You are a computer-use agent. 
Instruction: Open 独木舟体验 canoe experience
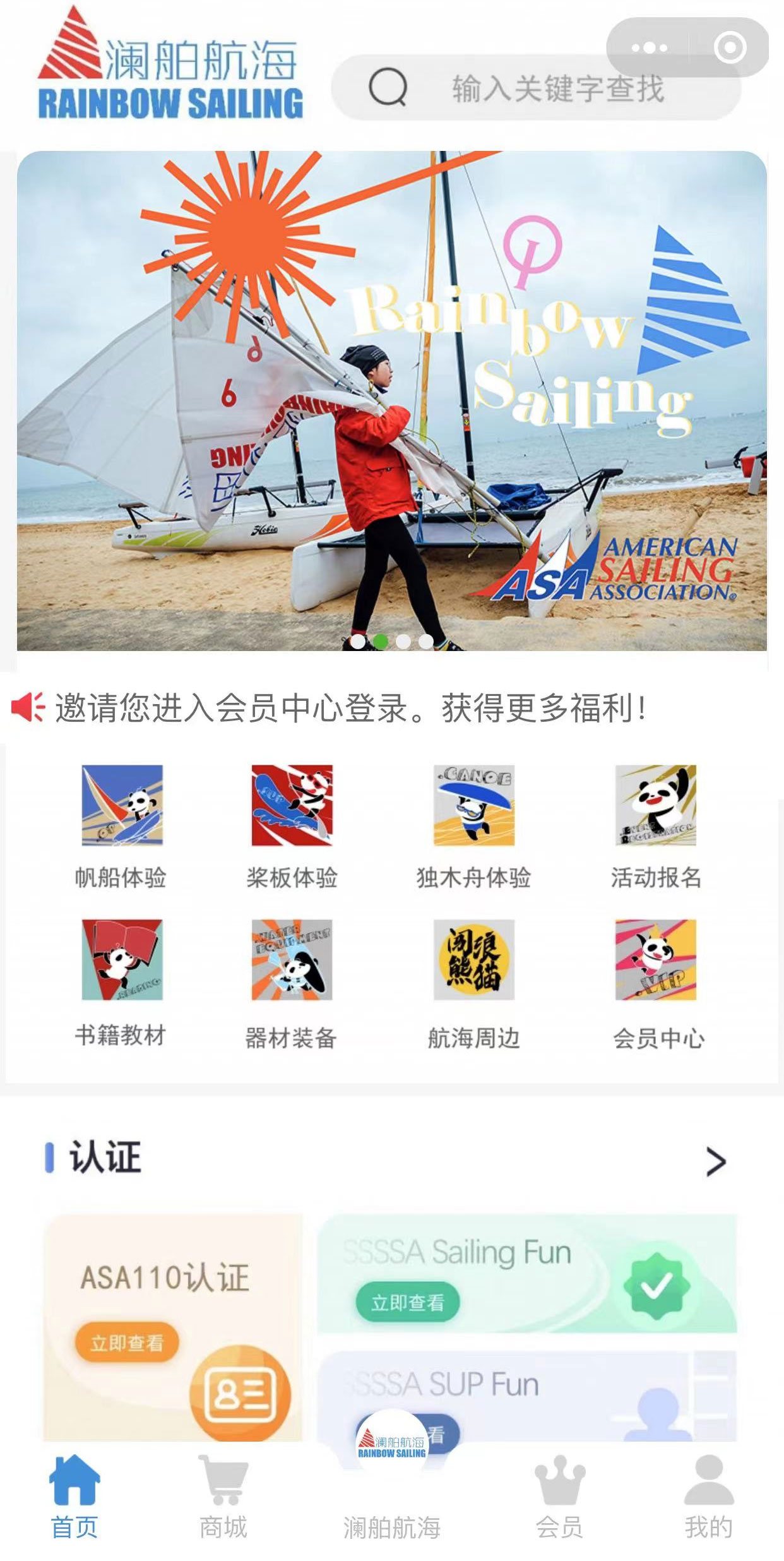coord(473,825)
